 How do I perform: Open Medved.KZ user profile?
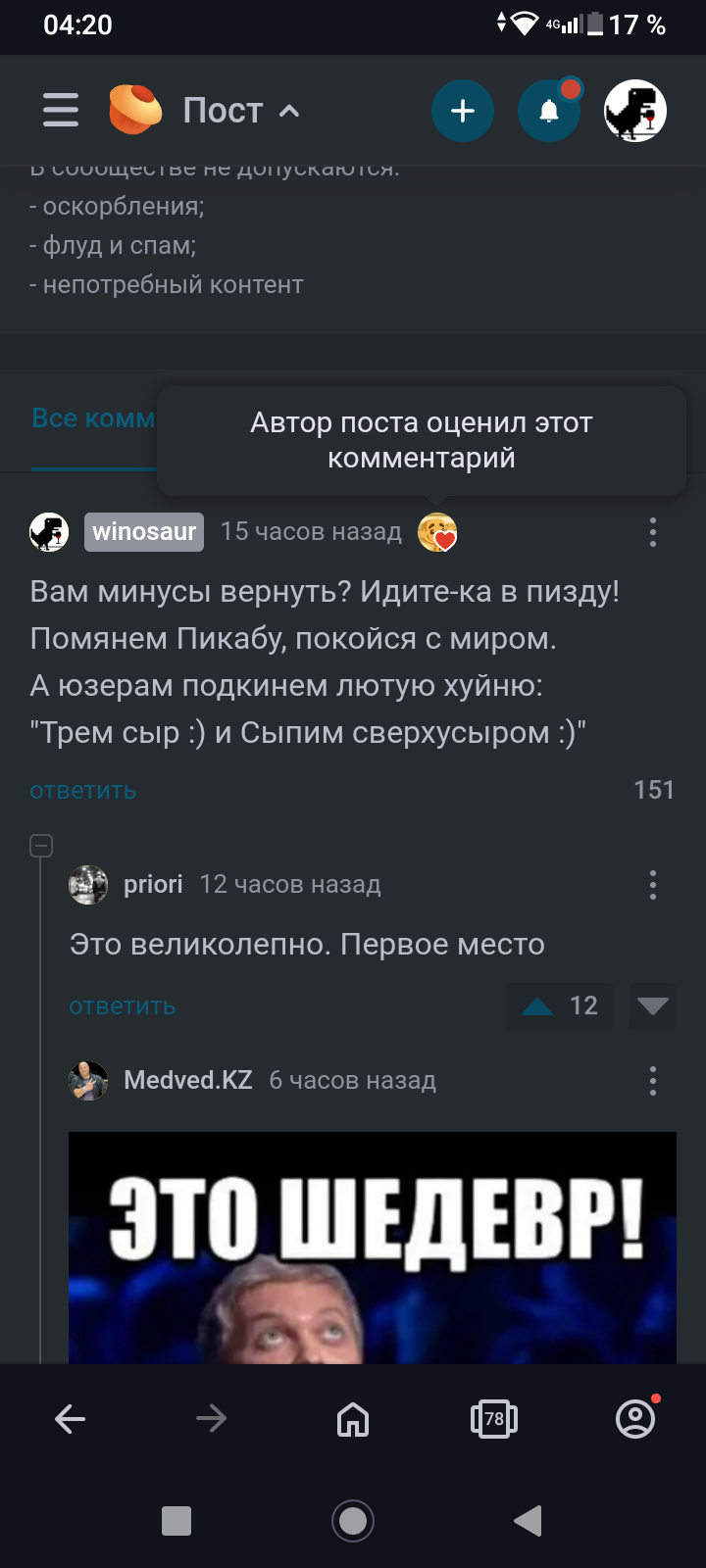point(188,1080)
